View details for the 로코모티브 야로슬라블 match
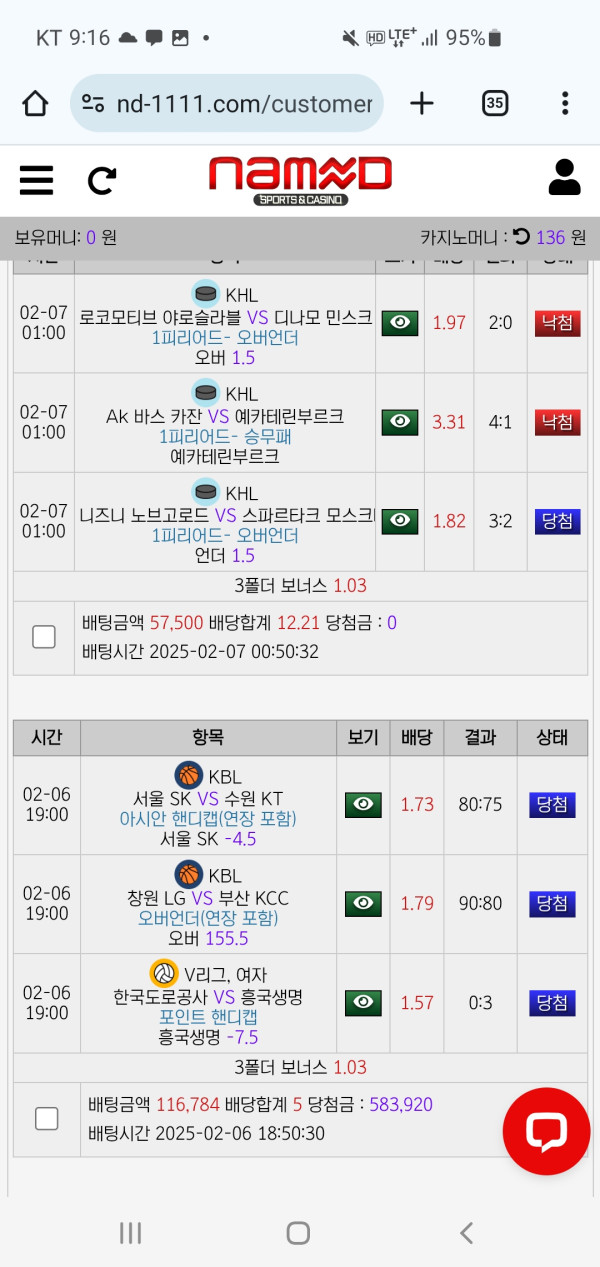The width and height of the screenshot is (600, 1267). [x=400, y=323]
